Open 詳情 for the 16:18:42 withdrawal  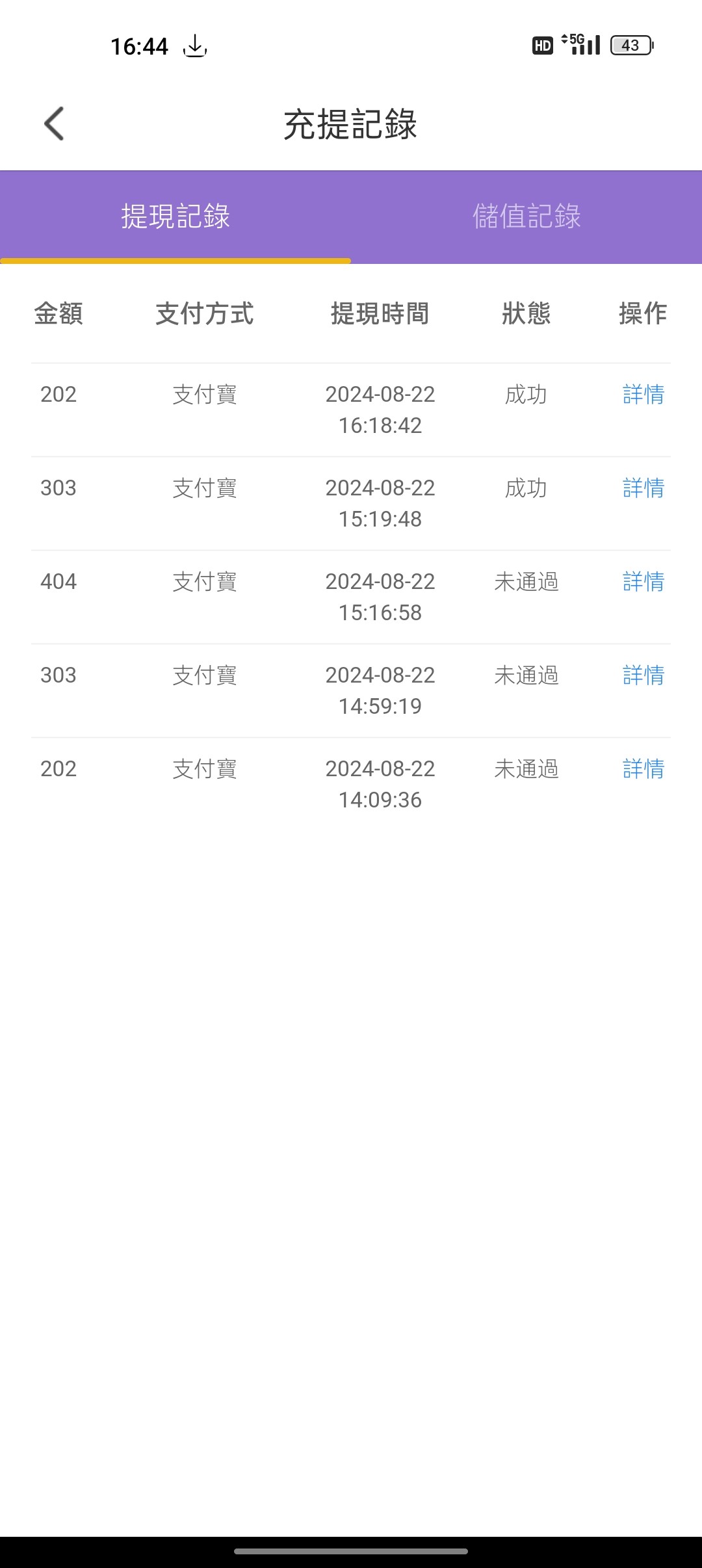[643, 395]
